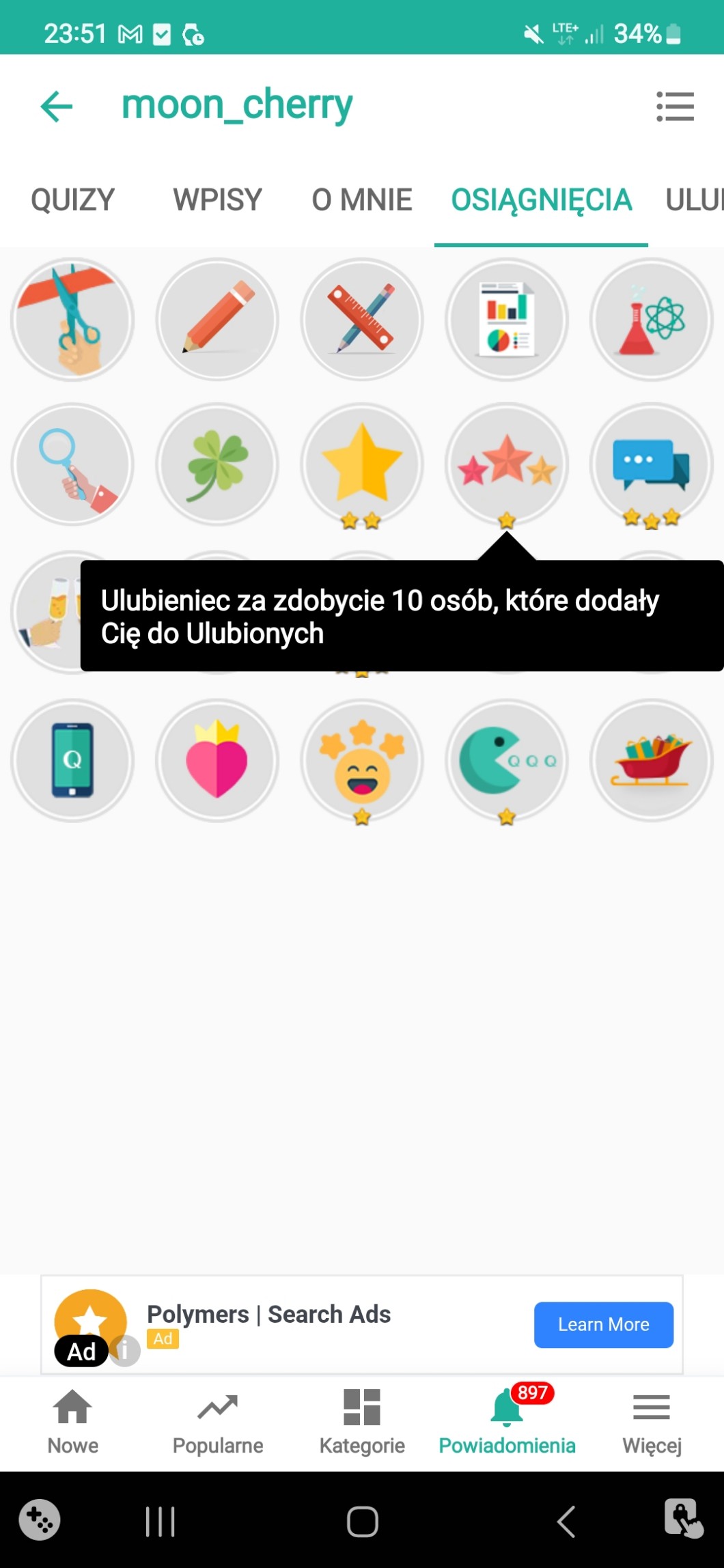724x1568 pixels.
Task: Go back using the top arrow
Action: point(57,107)
